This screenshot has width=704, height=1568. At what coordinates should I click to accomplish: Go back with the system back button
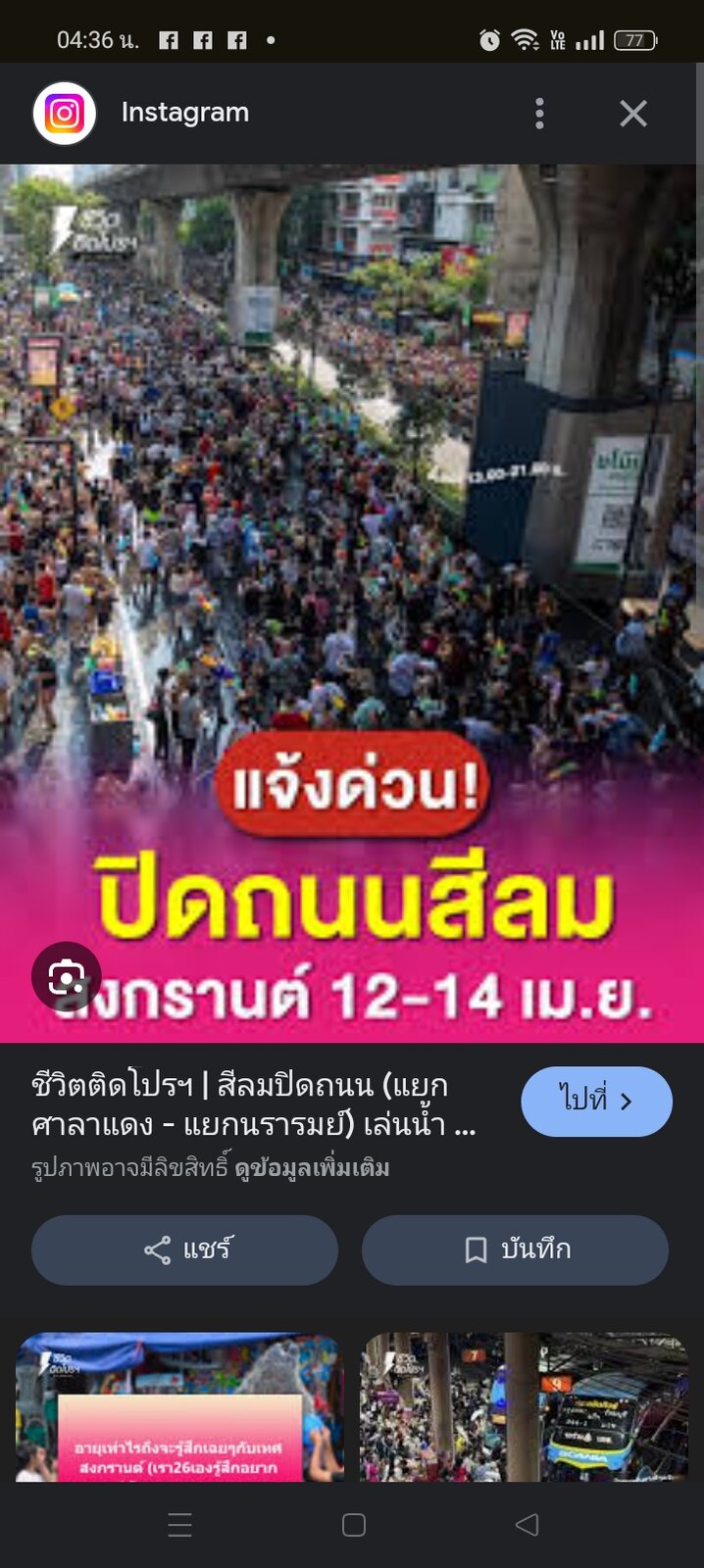[528, 1524]
